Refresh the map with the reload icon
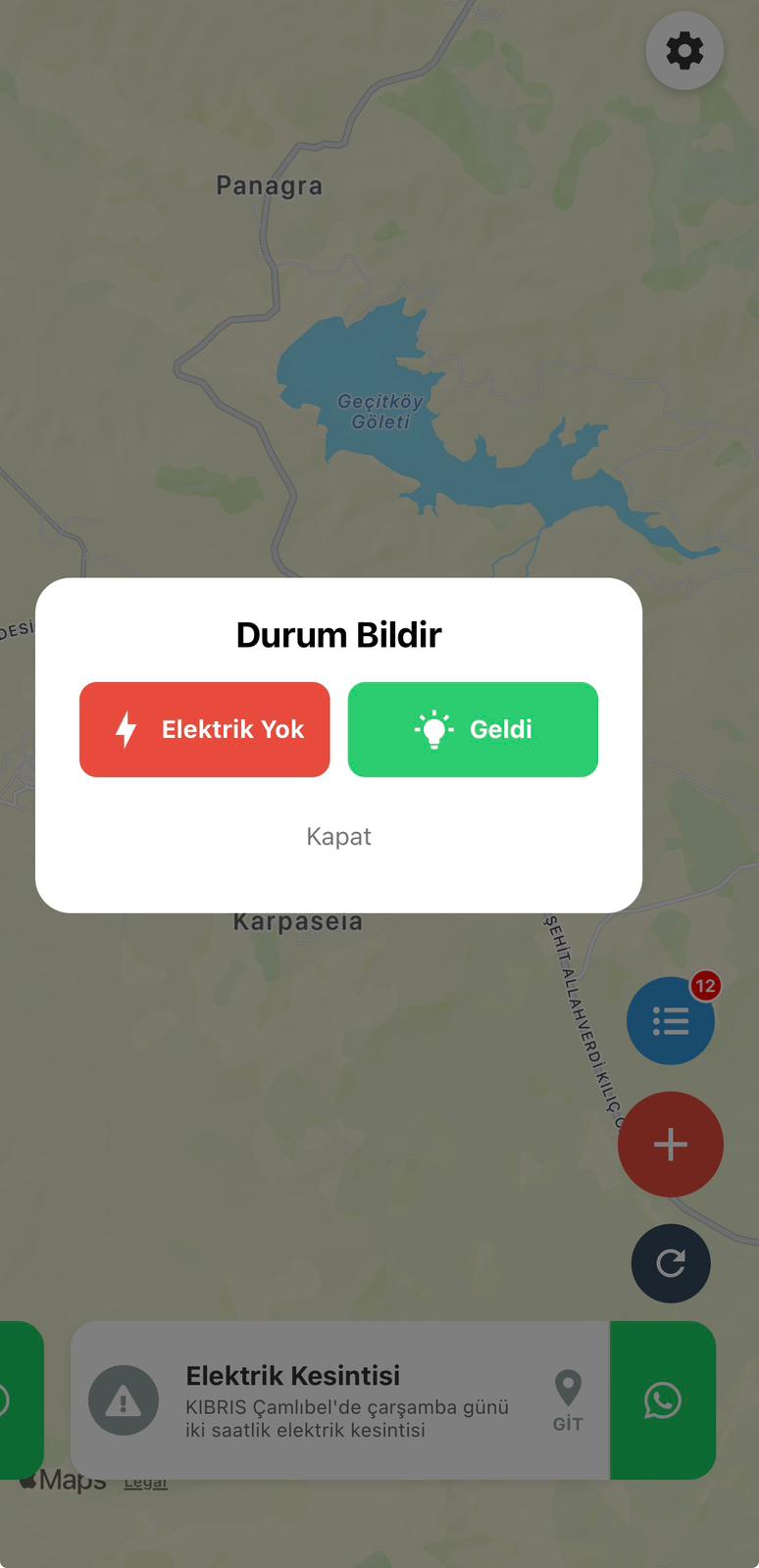The width and height of the screenshot is (759, 1568). click(671, 1263)
